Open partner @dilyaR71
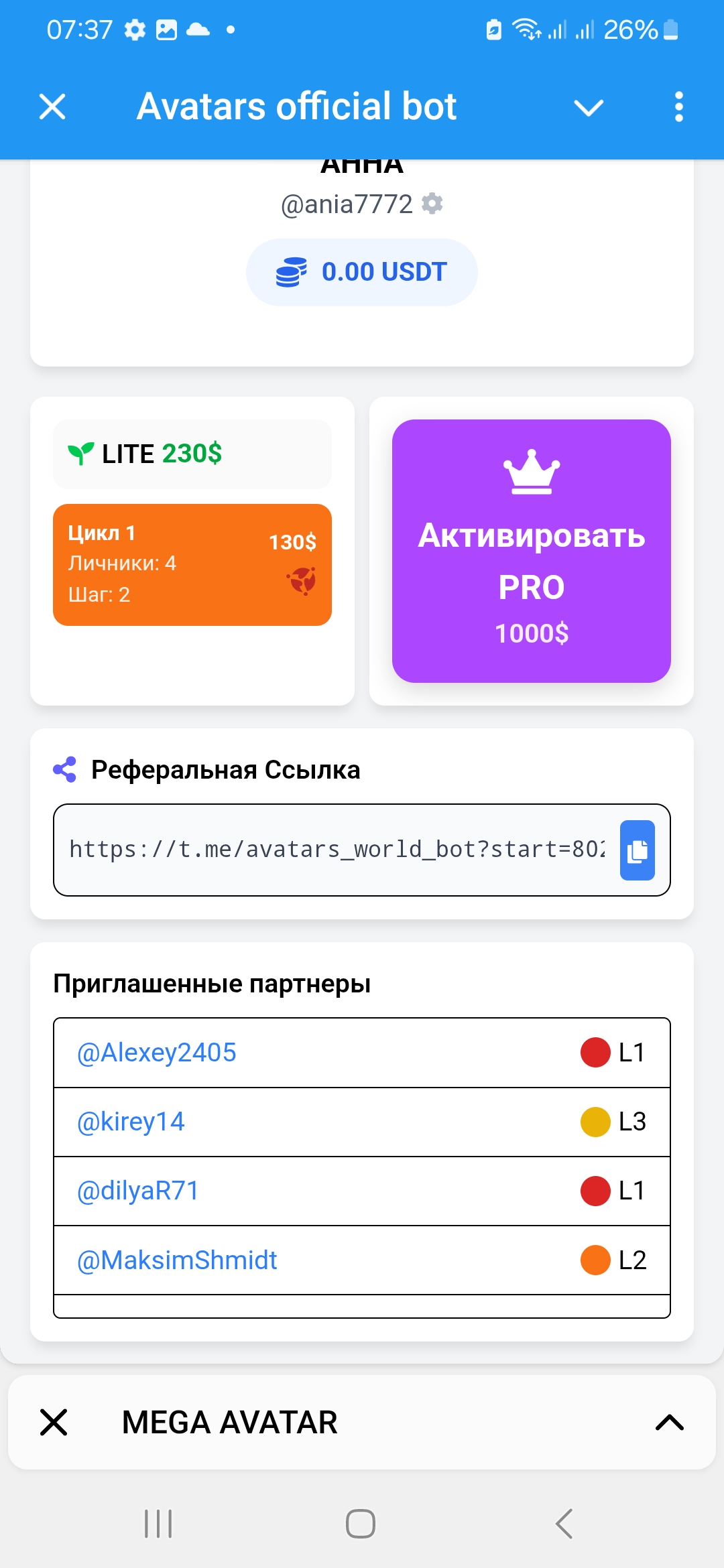The width and height of the screenshot is (724, 1568). click(x=138, y=1191)
